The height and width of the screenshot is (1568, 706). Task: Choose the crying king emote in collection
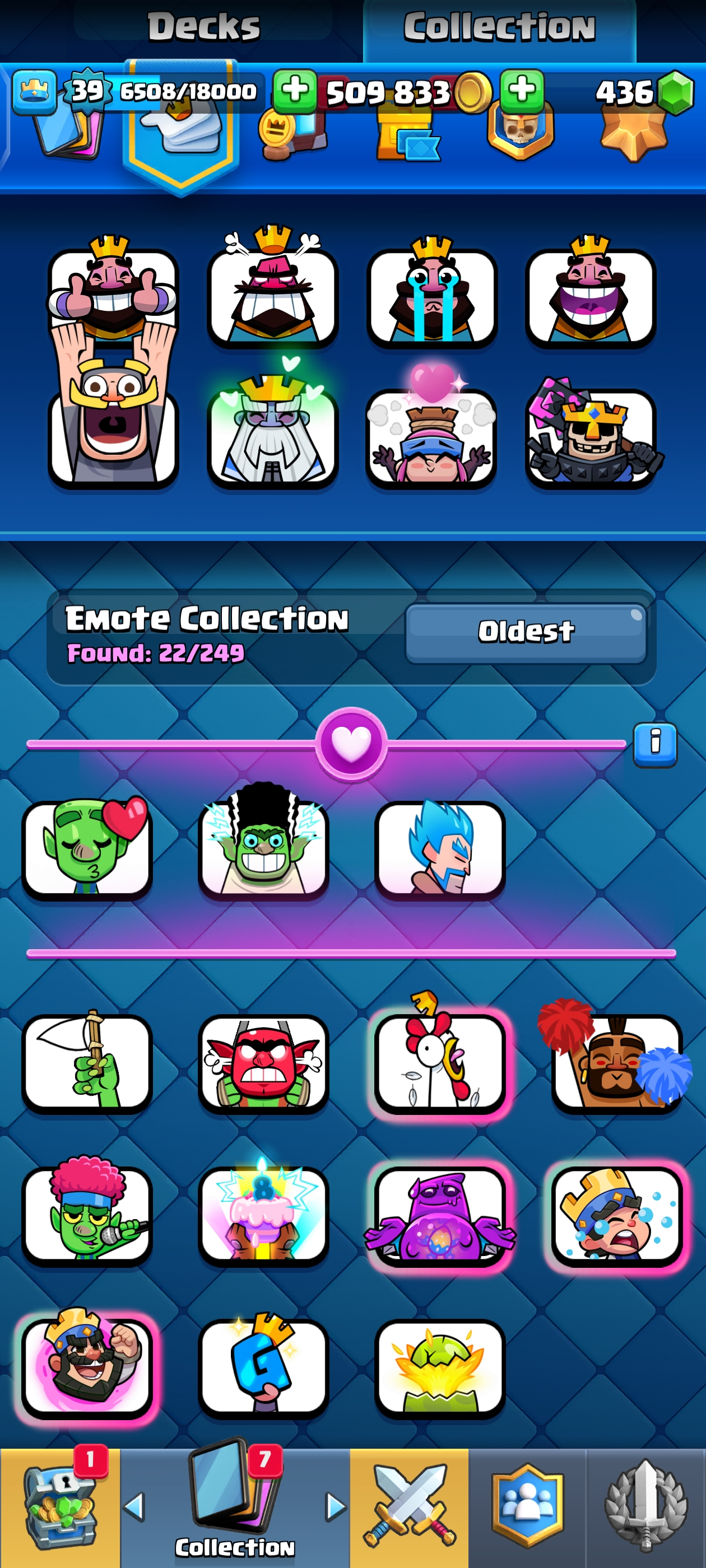coord(616,1215)
